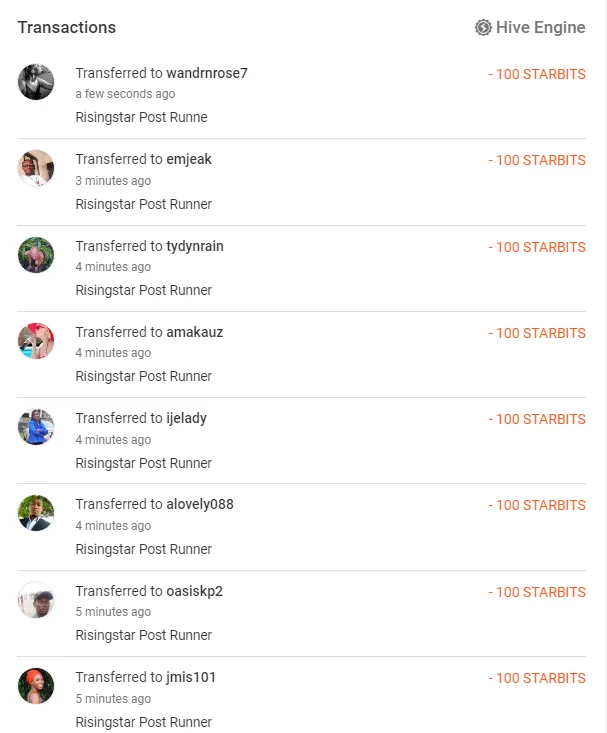Screen dimensions: 607x733
Task: Visit ijelady's profile
Action: [x=187, y=418]
